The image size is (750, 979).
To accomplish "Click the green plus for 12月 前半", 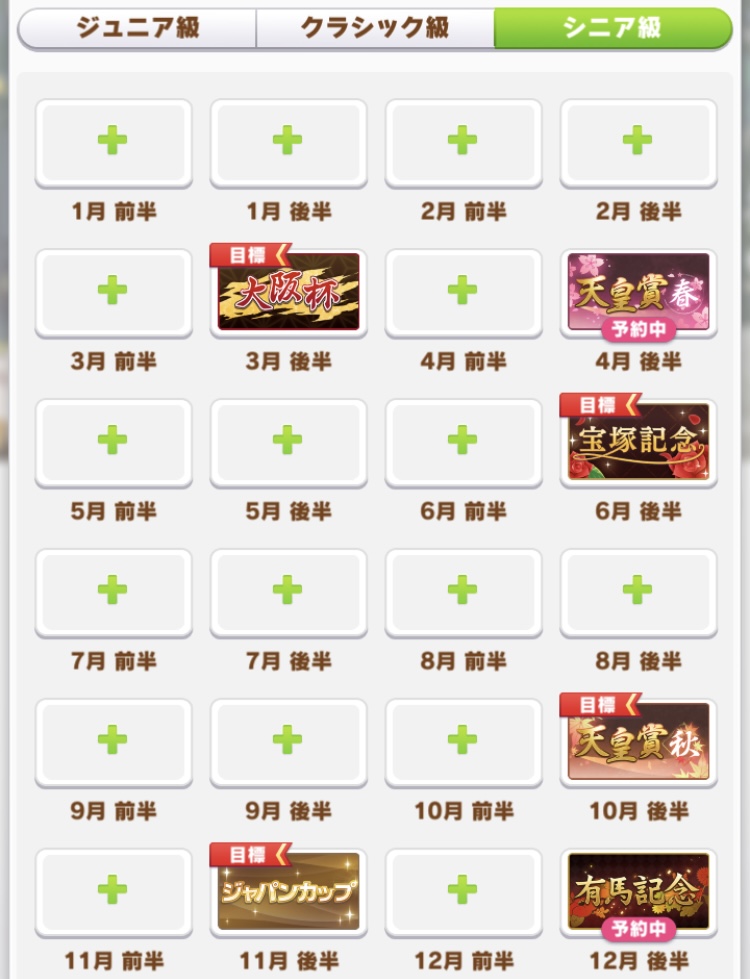I will point(462,892).
